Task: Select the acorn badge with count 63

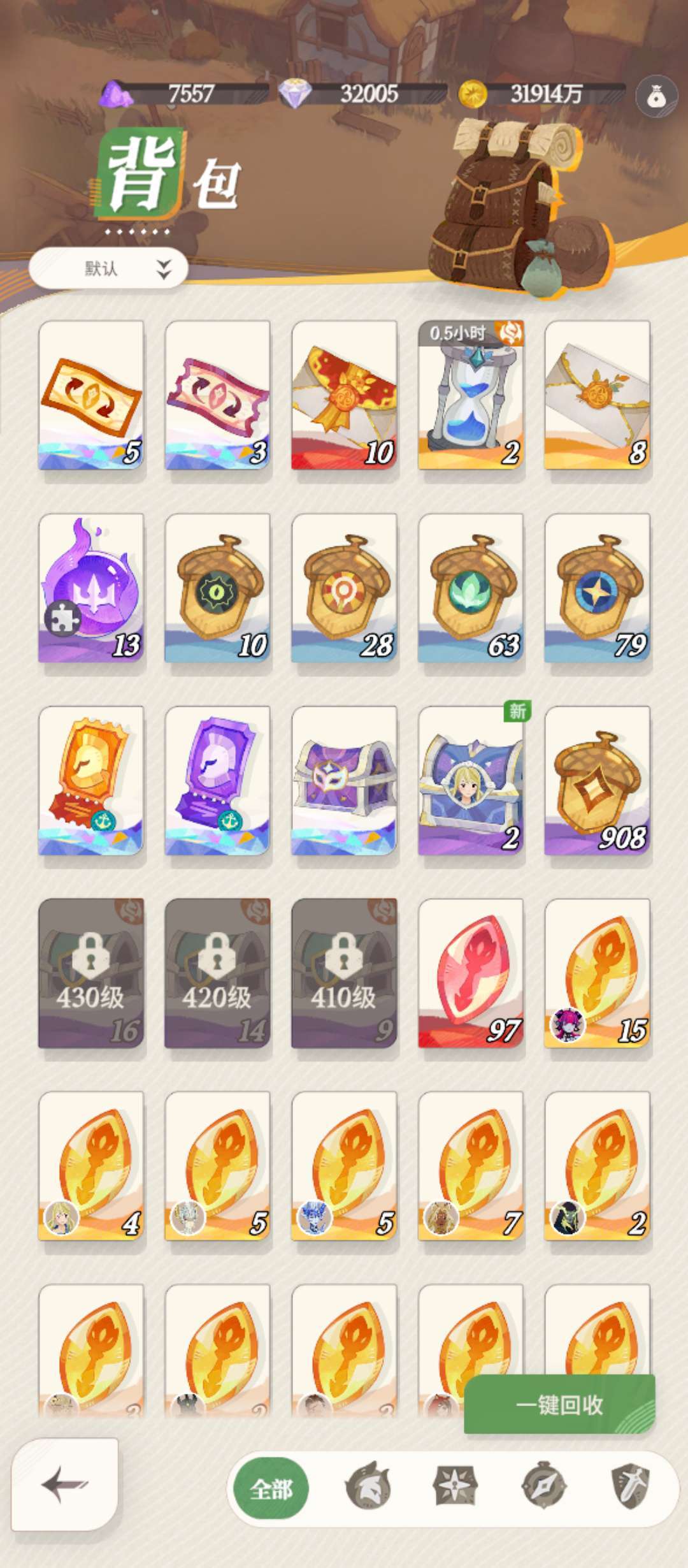Action: click(x=471, y=588)
